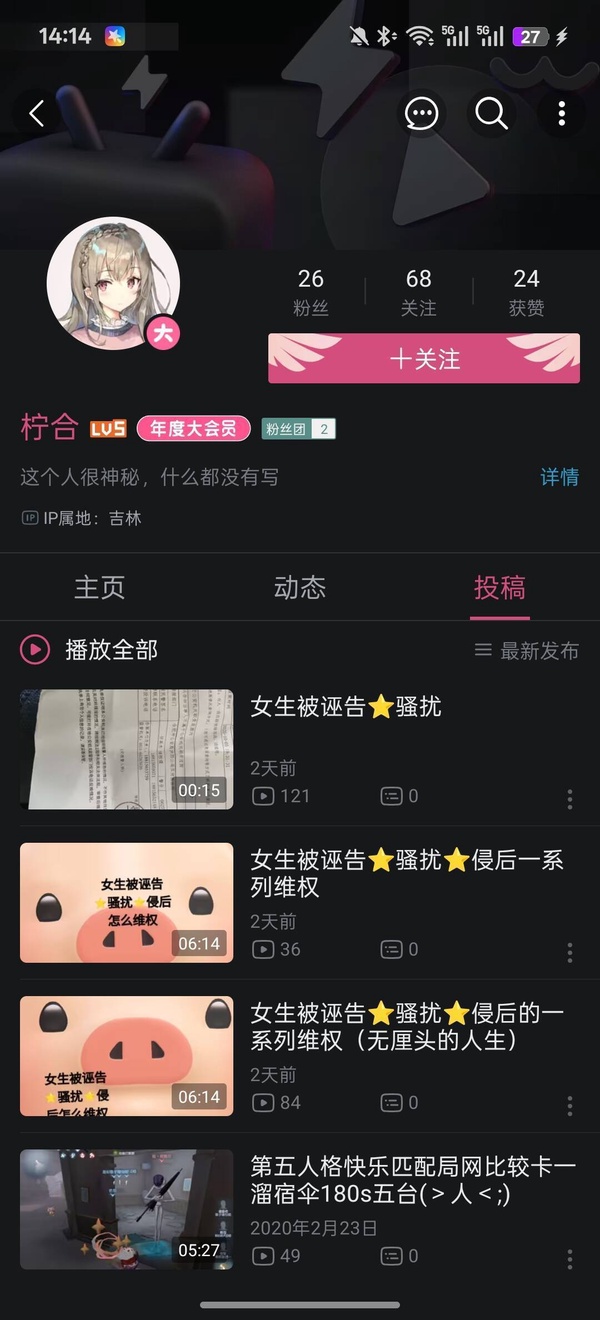
Task: Open 详情 profile details
Action: tap(559, 477)
